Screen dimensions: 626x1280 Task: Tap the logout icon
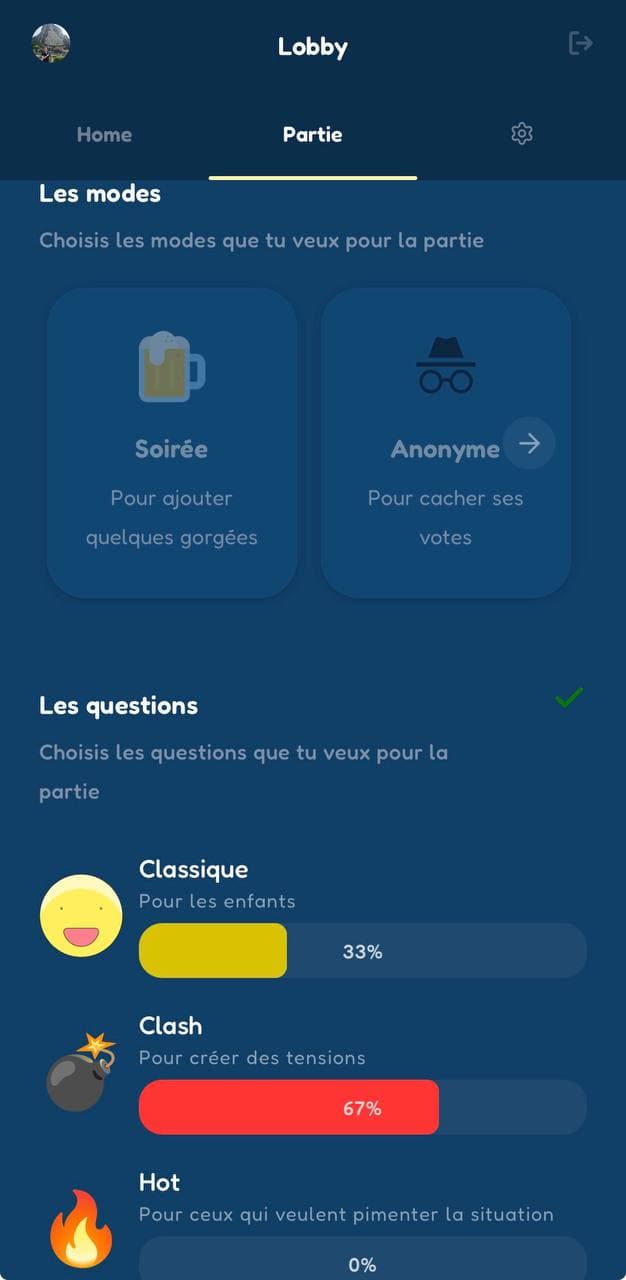[580, 43]
